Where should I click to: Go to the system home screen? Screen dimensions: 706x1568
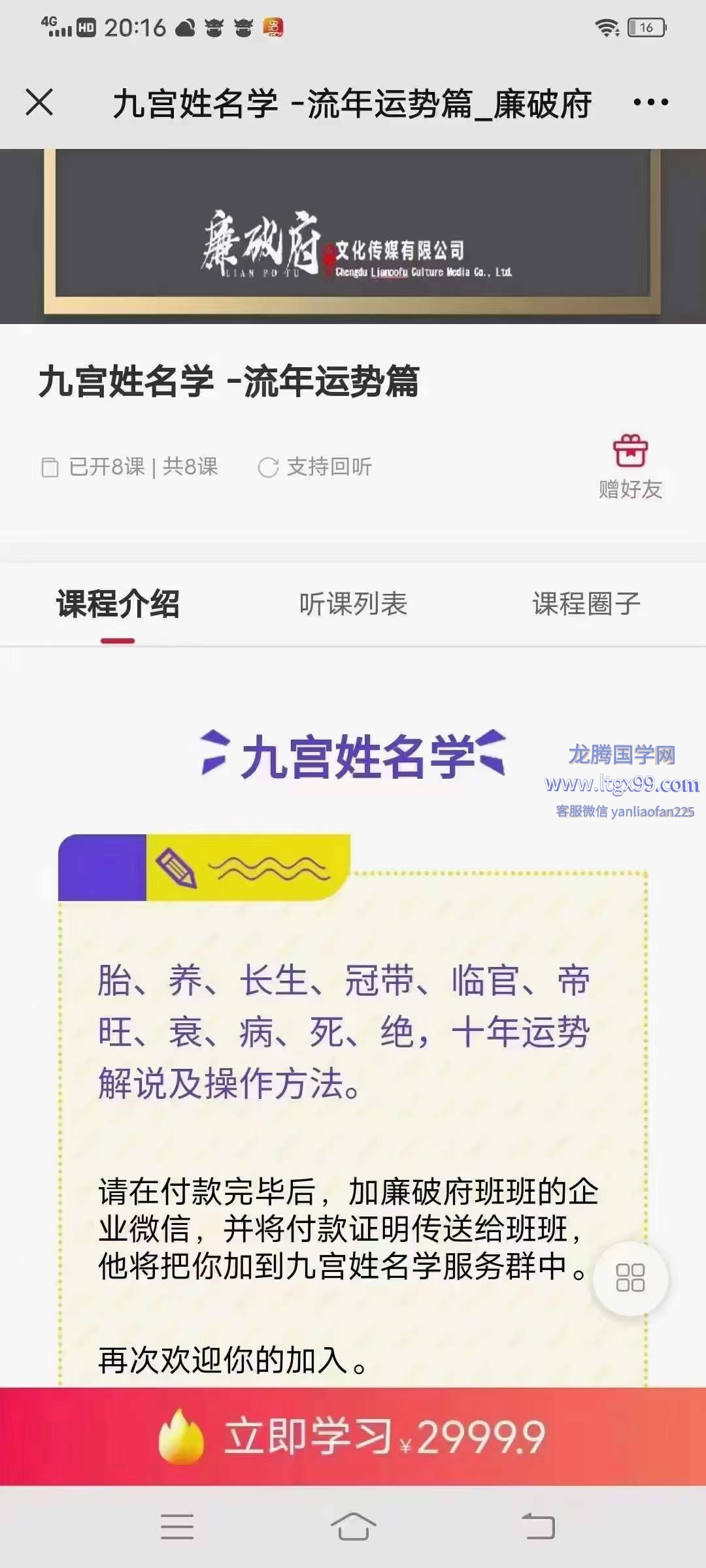[353, 1527]
